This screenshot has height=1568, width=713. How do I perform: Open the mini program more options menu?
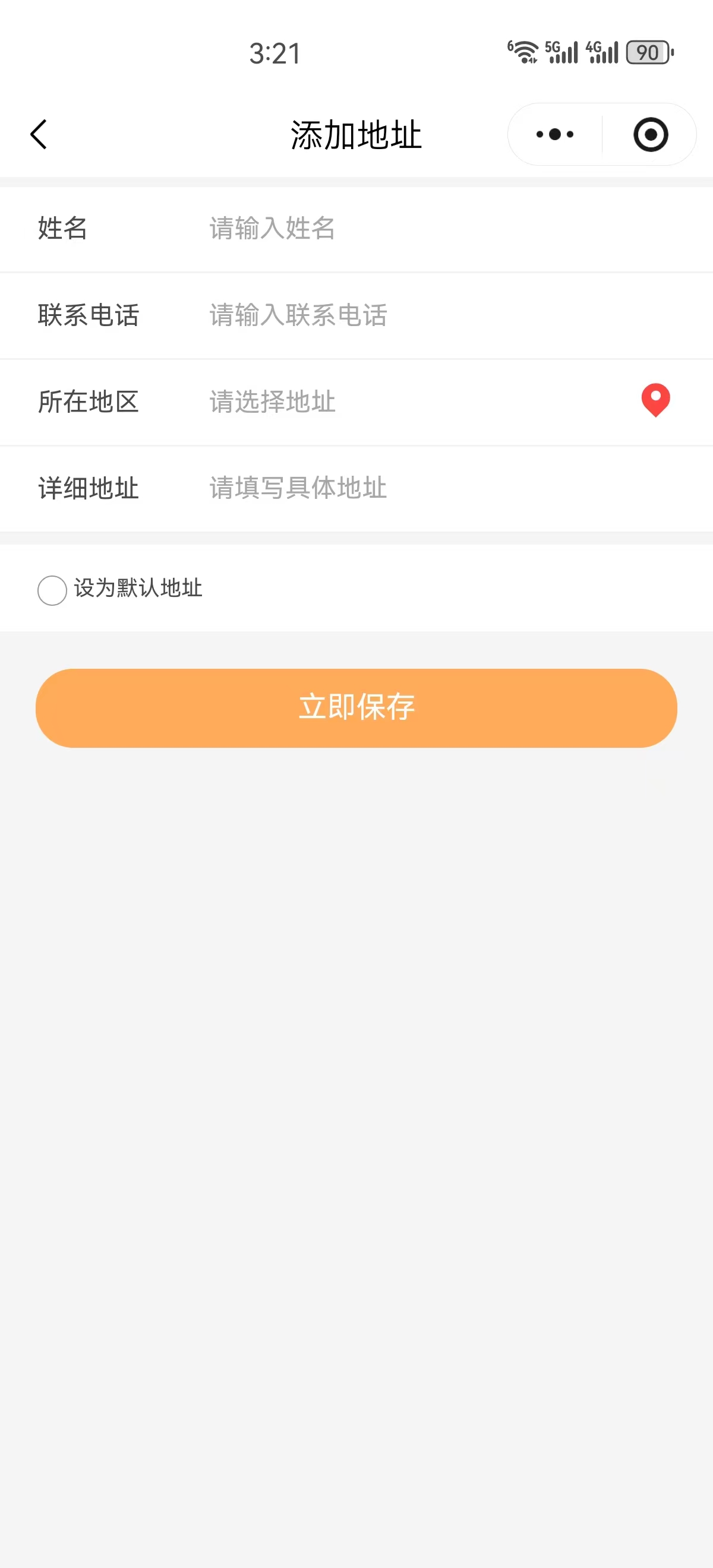click(555, 134)
